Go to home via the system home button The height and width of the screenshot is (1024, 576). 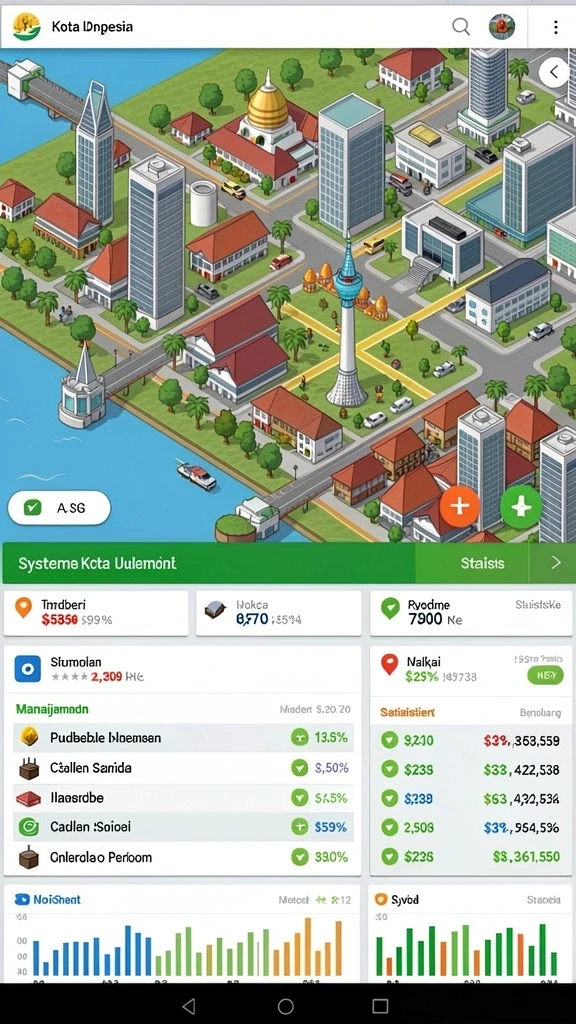285,1006
